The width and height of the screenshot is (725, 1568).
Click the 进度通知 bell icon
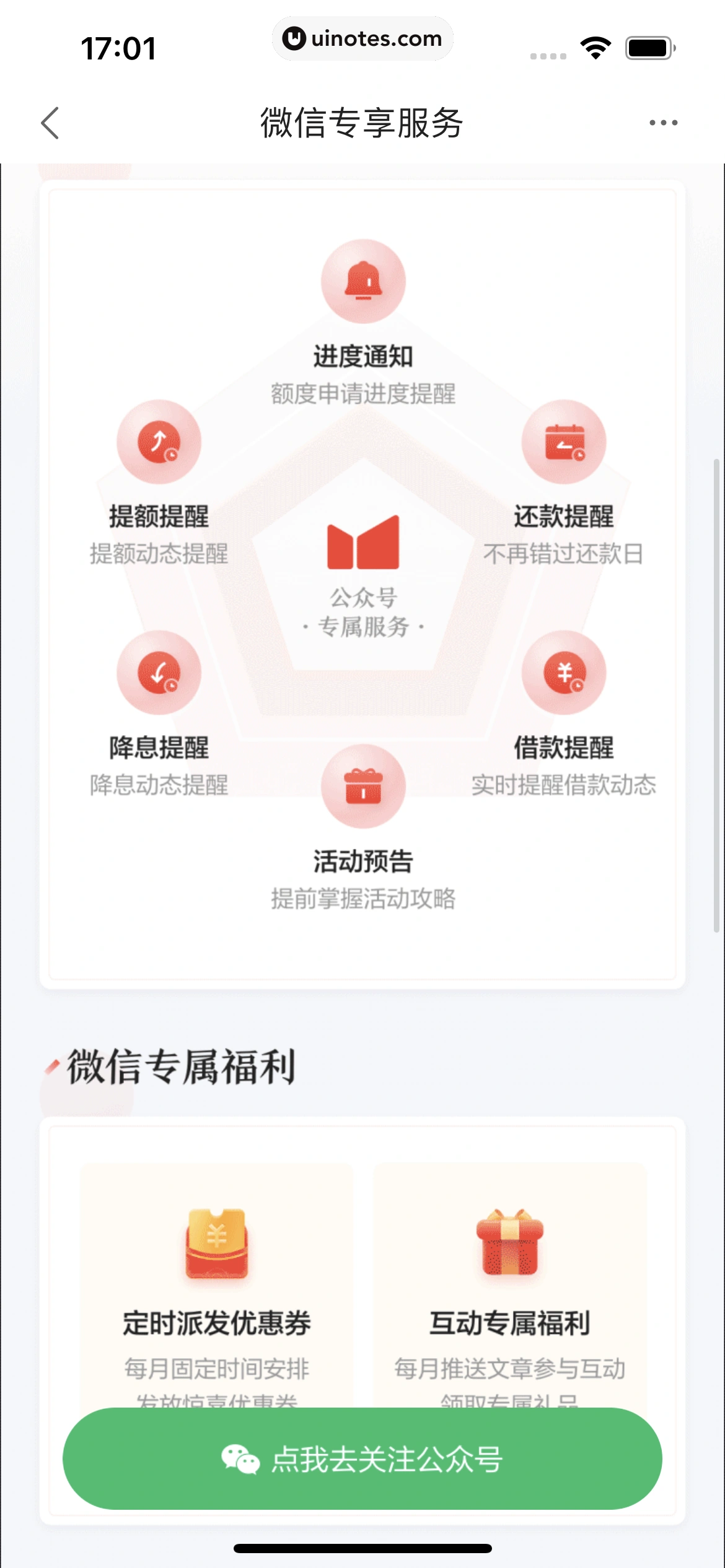pyautogui.click(x=362, y=282)
